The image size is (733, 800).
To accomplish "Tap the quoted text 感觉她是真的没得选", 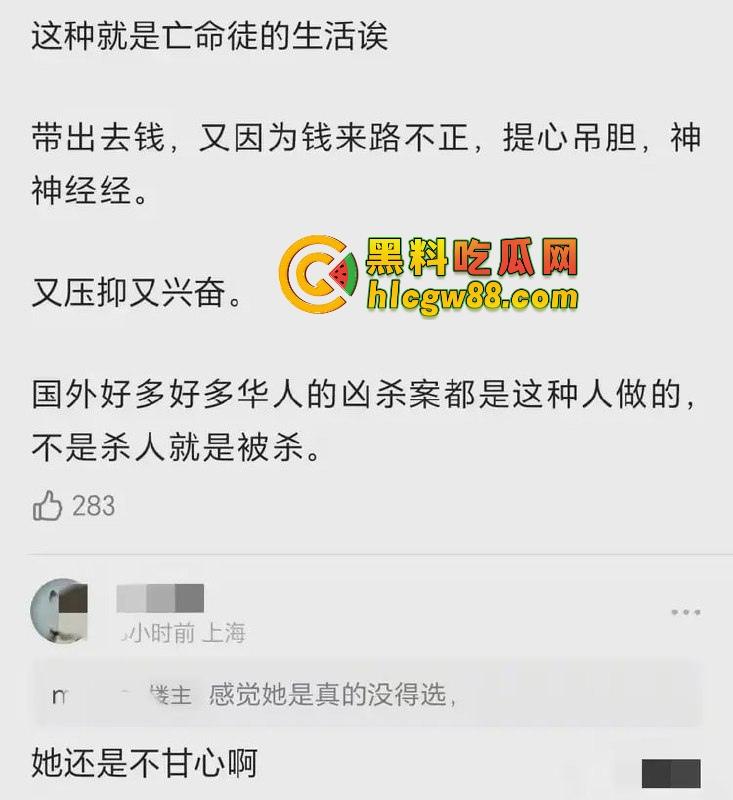I will [320, 692].
